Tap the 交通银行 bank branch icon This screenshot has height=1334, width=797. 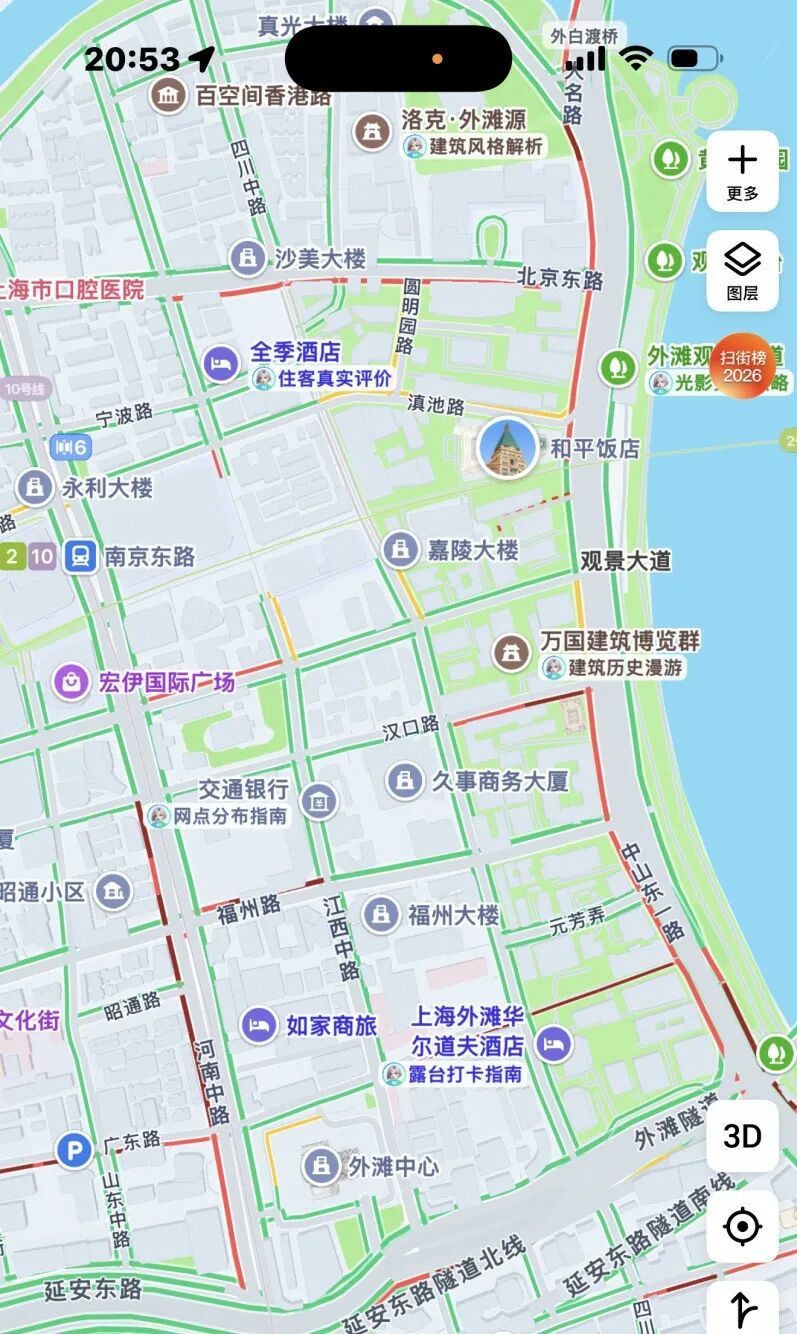318,801
